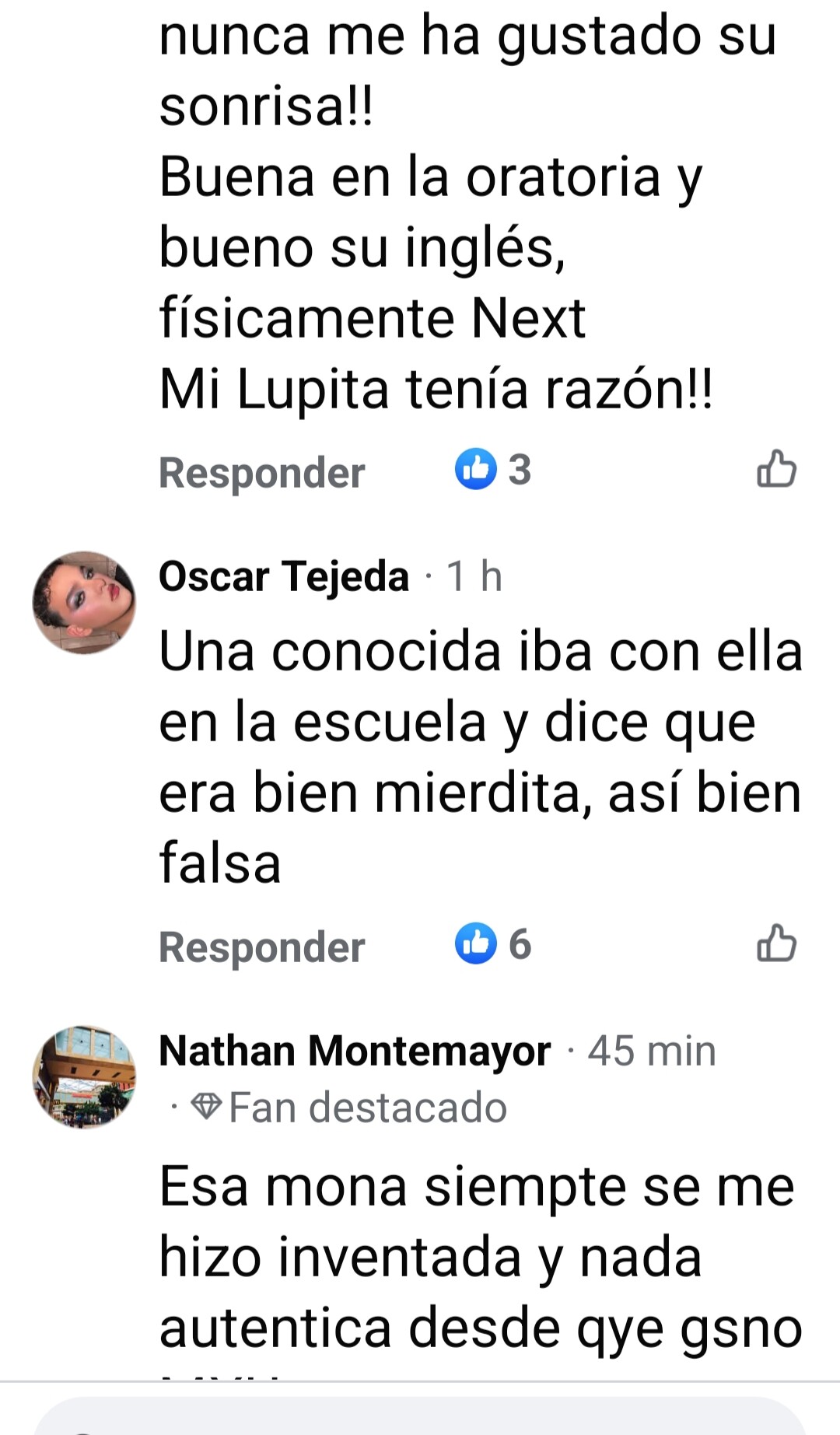The height and width of the screenshot is (1435, 840).
Task: View the 3 reactions on the Lupita comment
Action: (x=493, y=469)
